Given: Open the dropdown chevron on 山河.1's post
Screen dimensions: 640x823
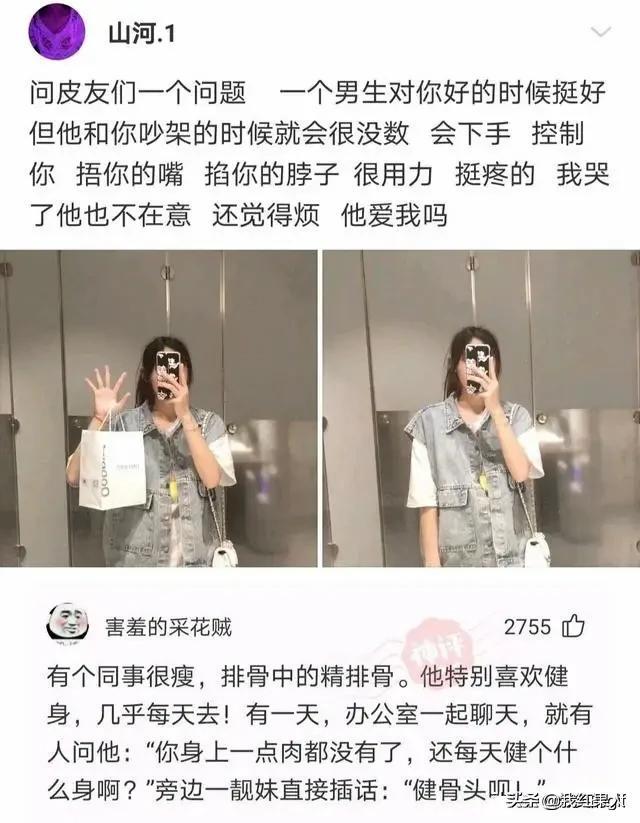Looking at the screenshot, I should [600, 33].
